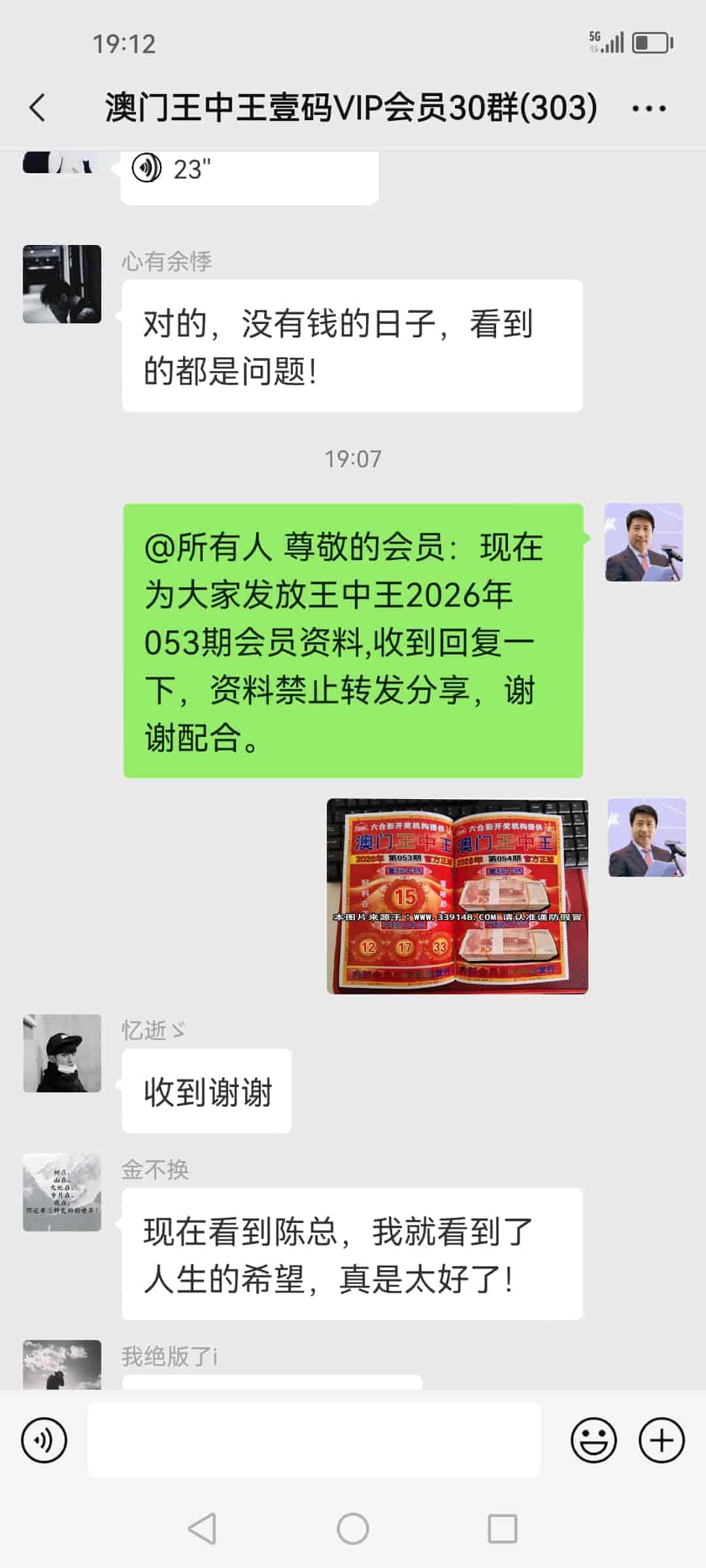View profile of 金不换
This screenshot has width=706, height=1568.
tap(62, 1192)
